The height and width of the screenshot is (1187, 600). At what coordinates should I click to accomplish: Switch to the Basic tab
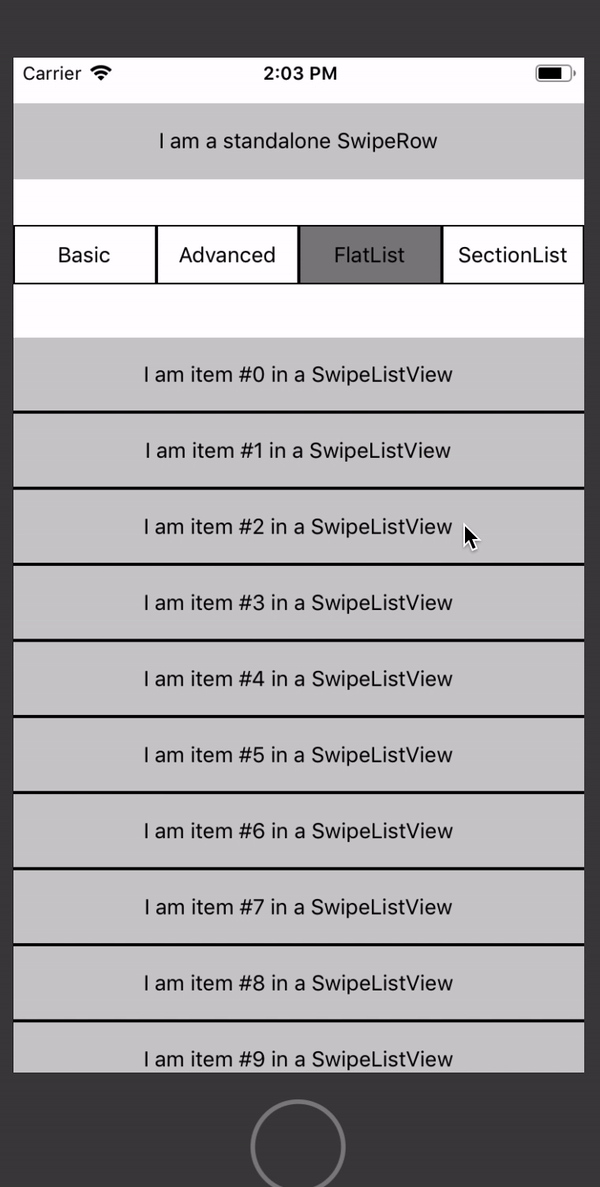84,255
